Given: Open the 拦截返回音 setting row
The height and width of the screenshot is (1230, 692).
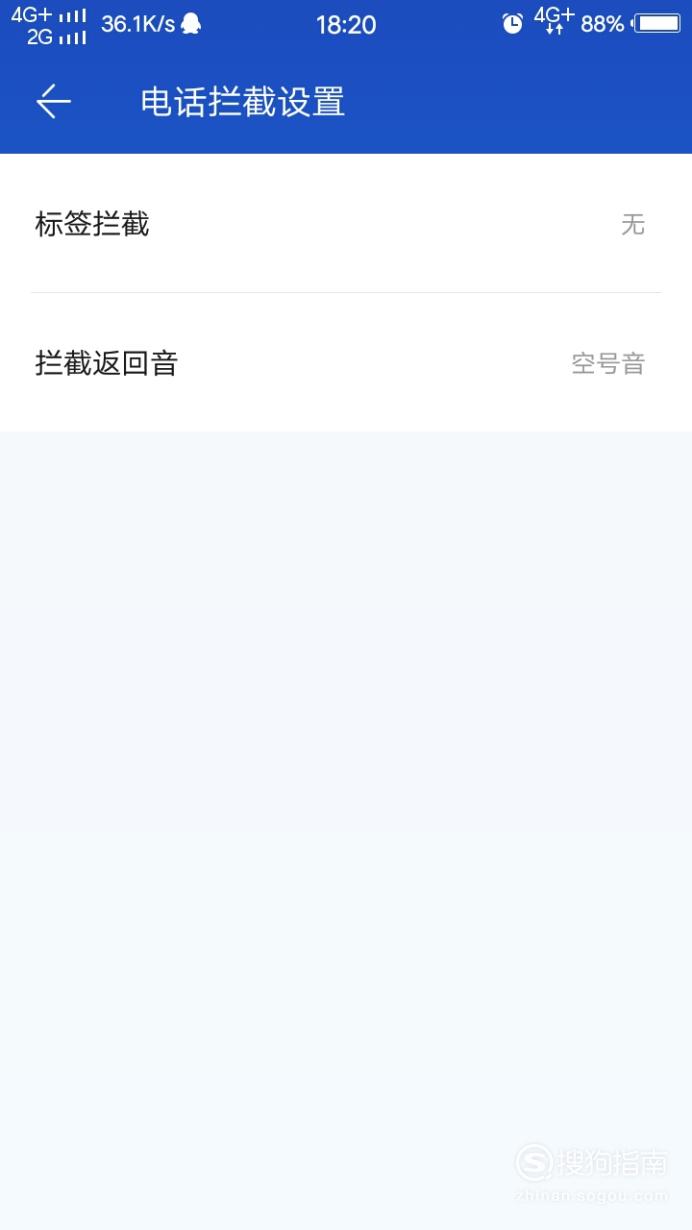Looking at the screenshot, I should coord(346,362).
